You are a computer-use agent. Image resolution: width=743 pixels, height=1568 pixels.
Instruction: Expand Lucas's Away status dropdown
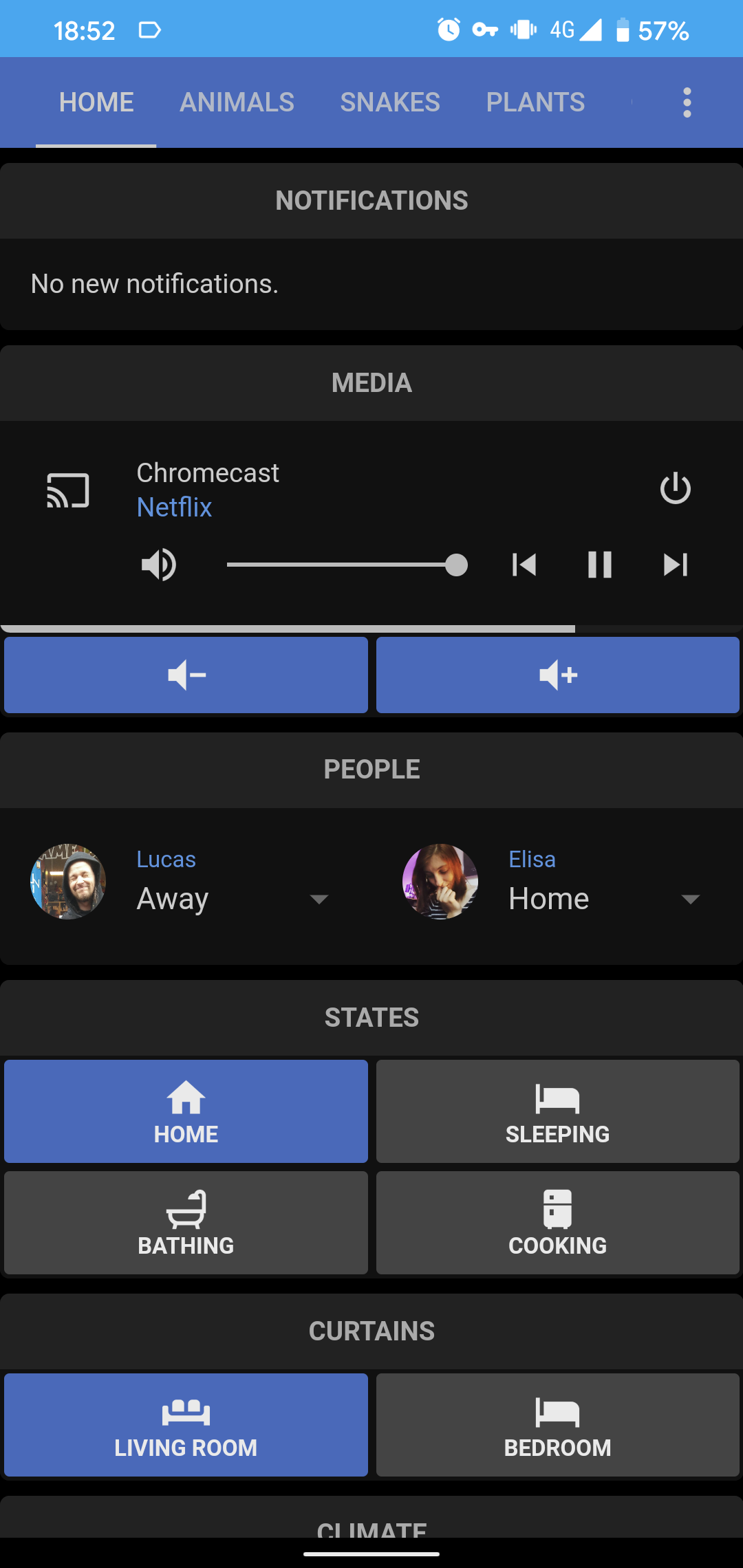coord(319,899)
